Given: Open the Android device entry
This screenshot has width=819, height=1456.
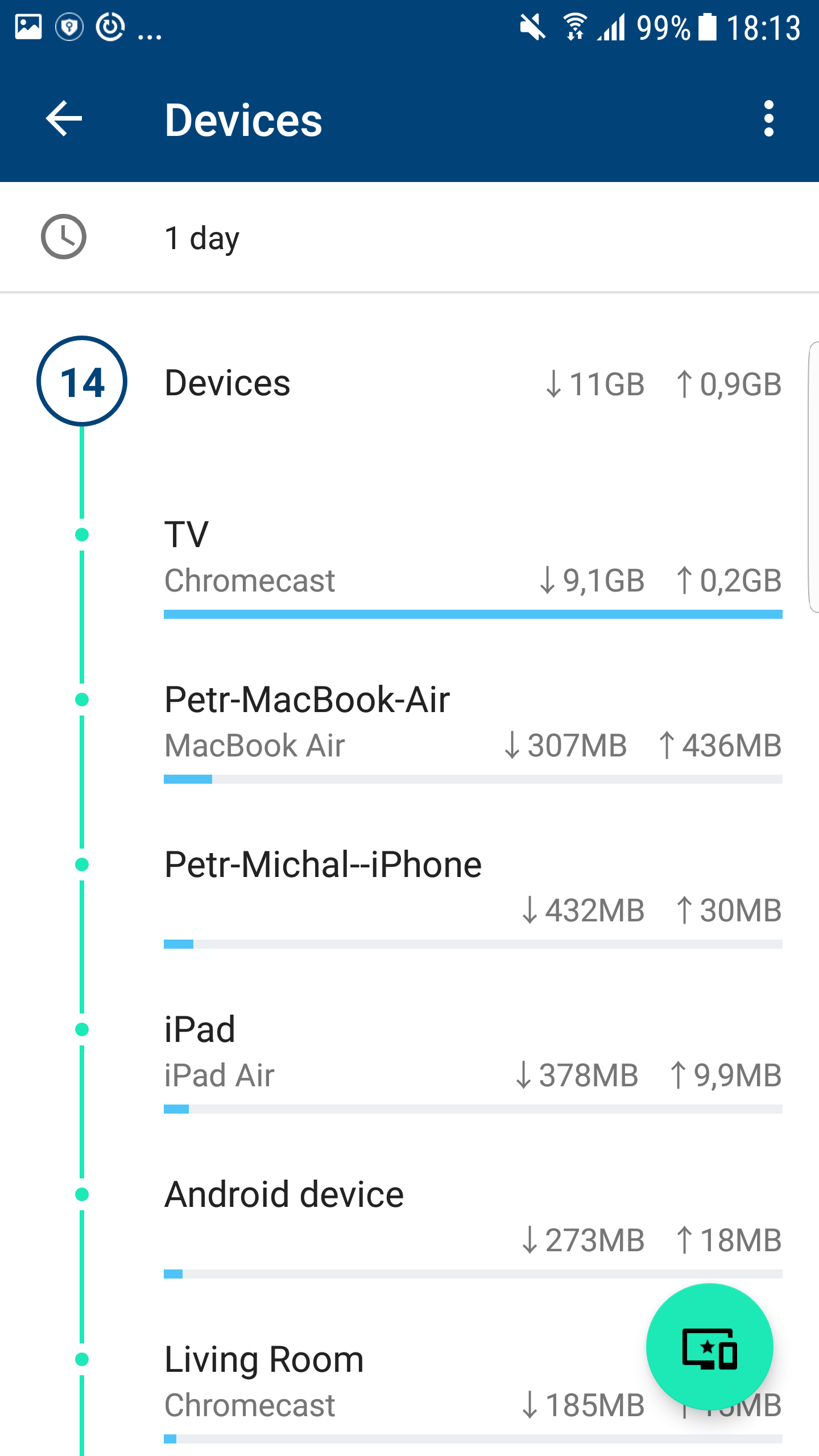Looking at the screenshot, I should (x=409, y=1226).
